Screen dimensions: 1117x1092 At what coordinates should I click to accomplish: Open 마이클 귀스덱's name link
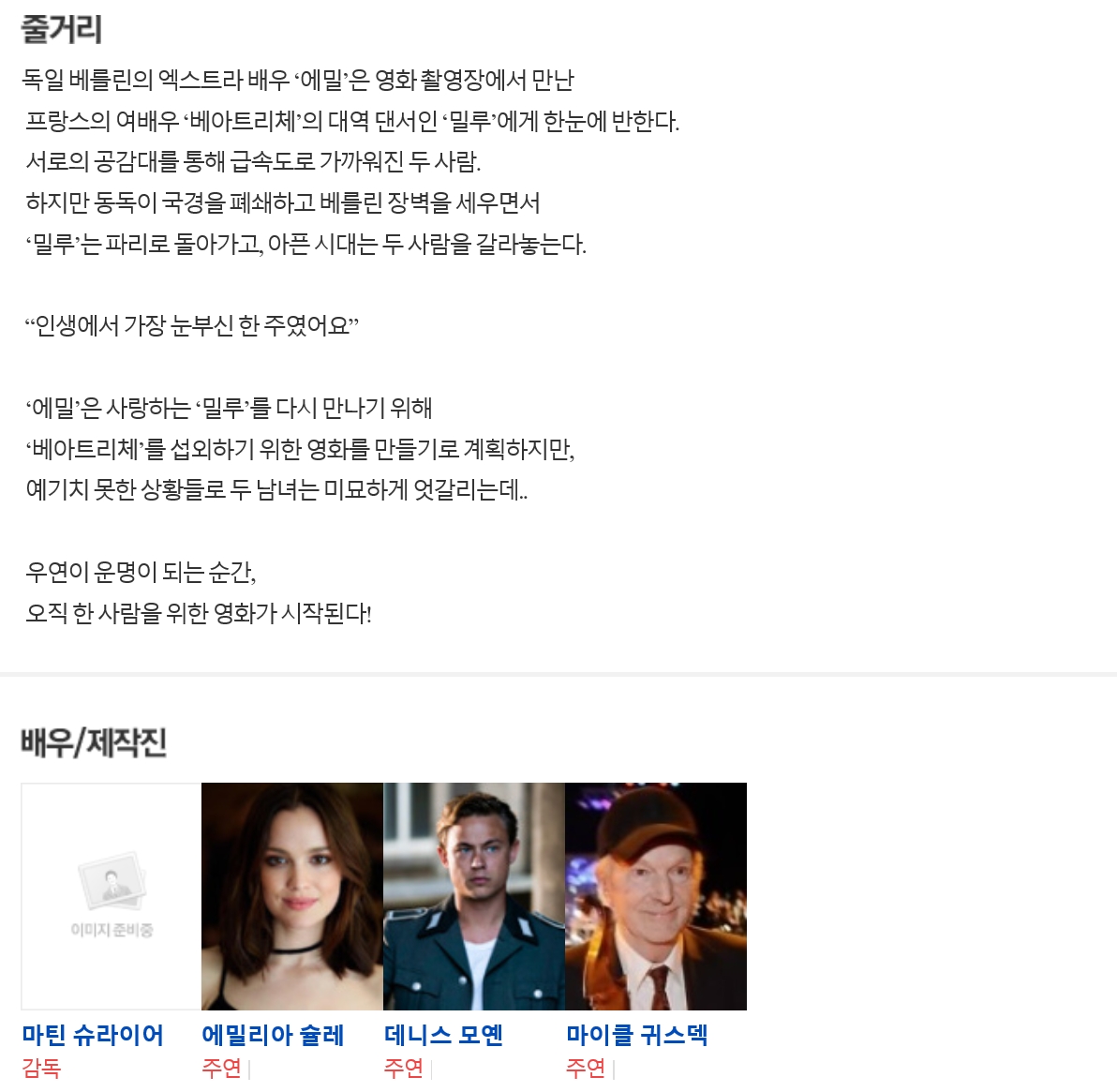pyautogui.click(x=637, y=1035)
